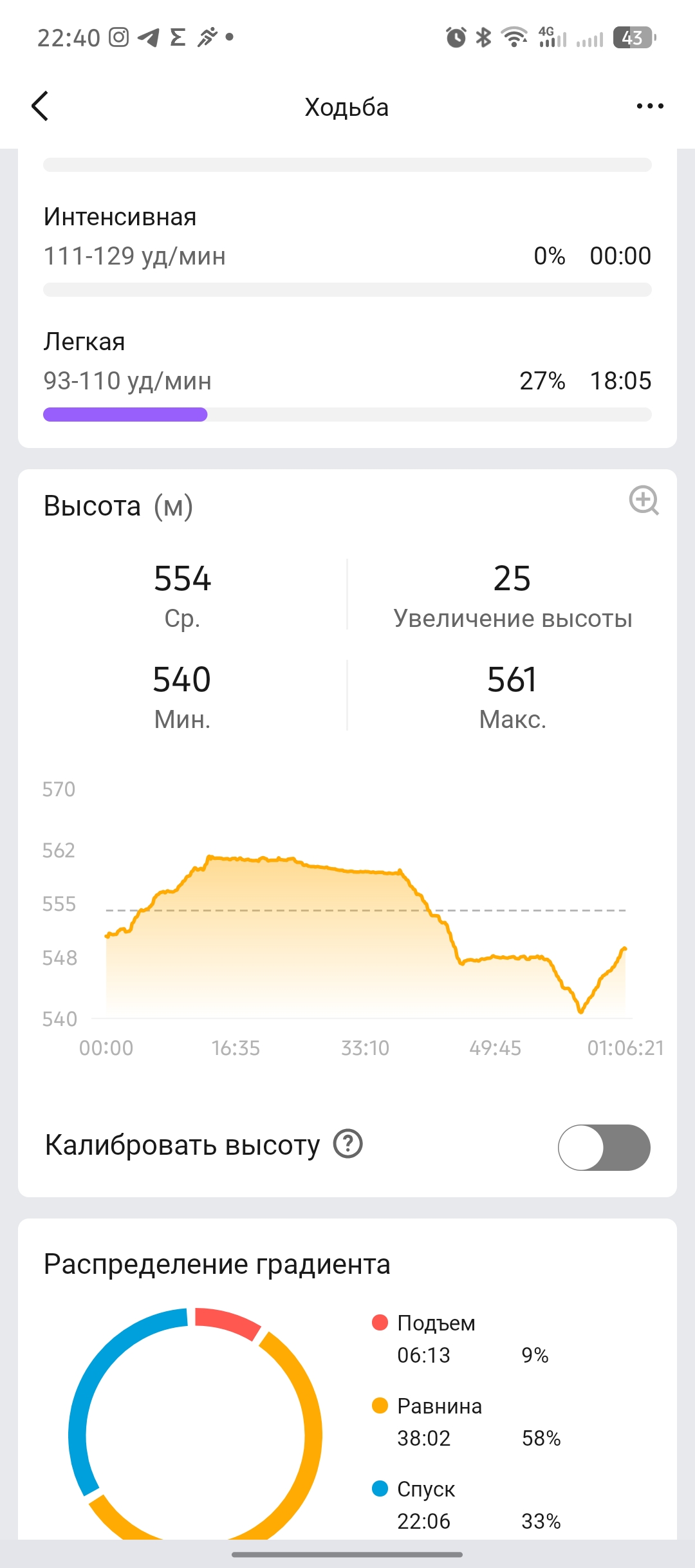Enable the Калибровать высоту switch
695x1568 pixels.
604,1147
